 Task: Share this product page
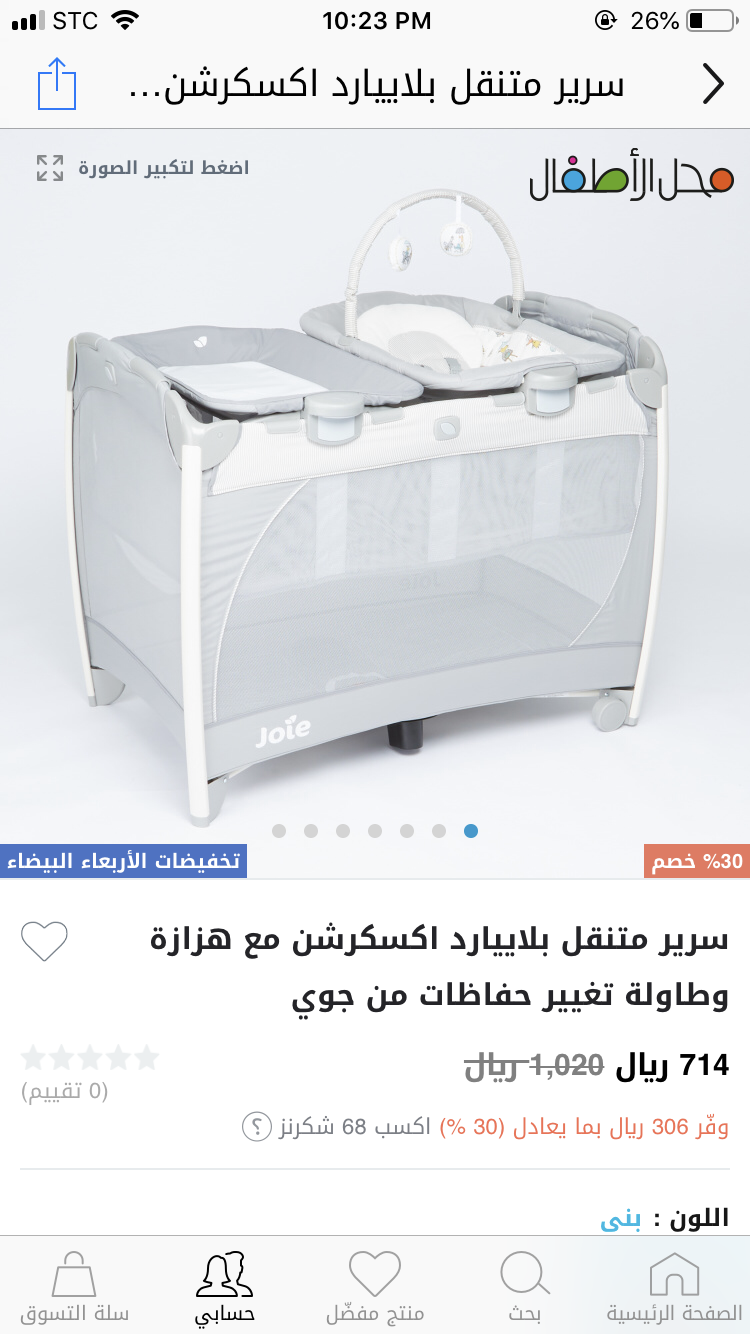pyautogui.click(x=57, y=84)
